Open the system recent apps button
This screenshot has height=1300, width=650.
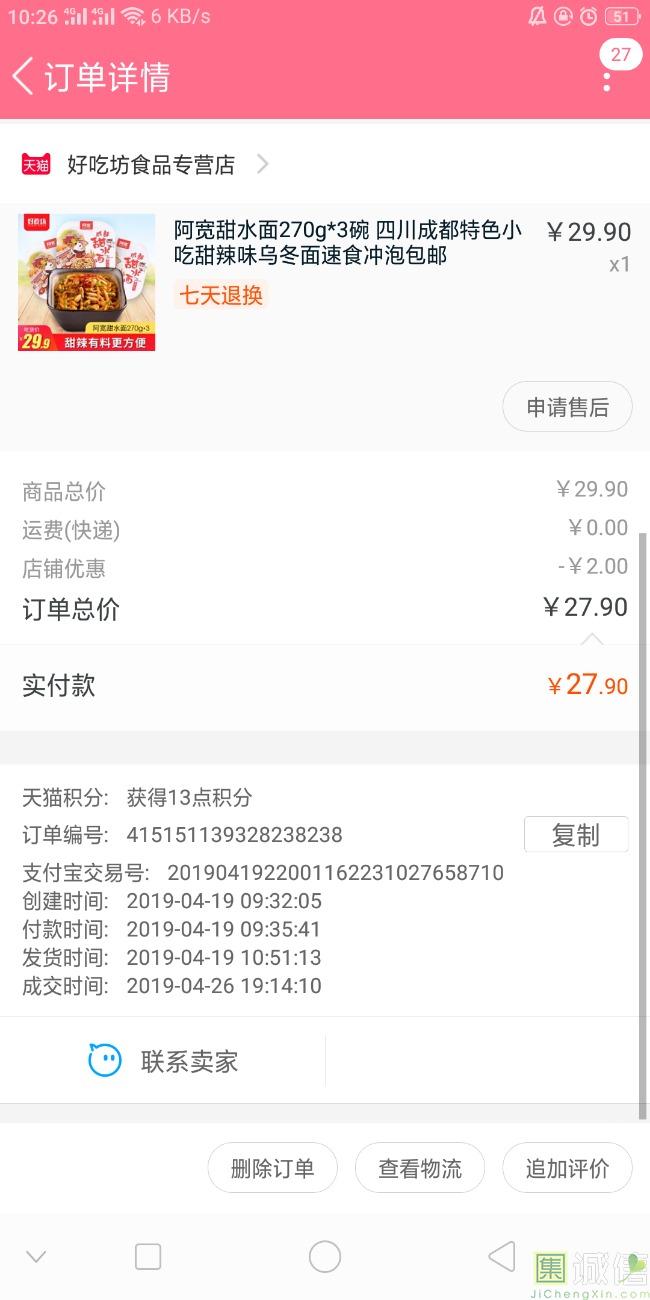coord(148,1256)
